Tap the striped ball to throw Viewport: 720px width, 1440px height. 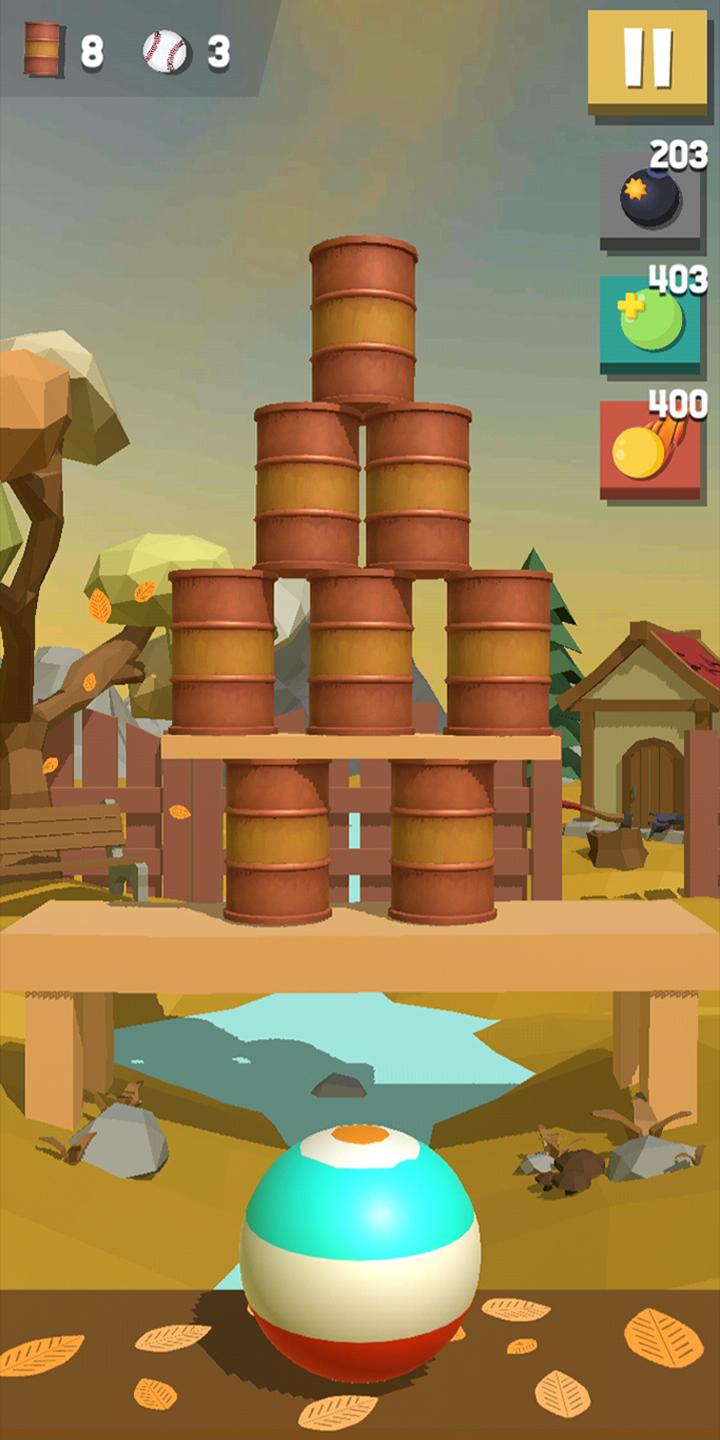click(360, 1250)
